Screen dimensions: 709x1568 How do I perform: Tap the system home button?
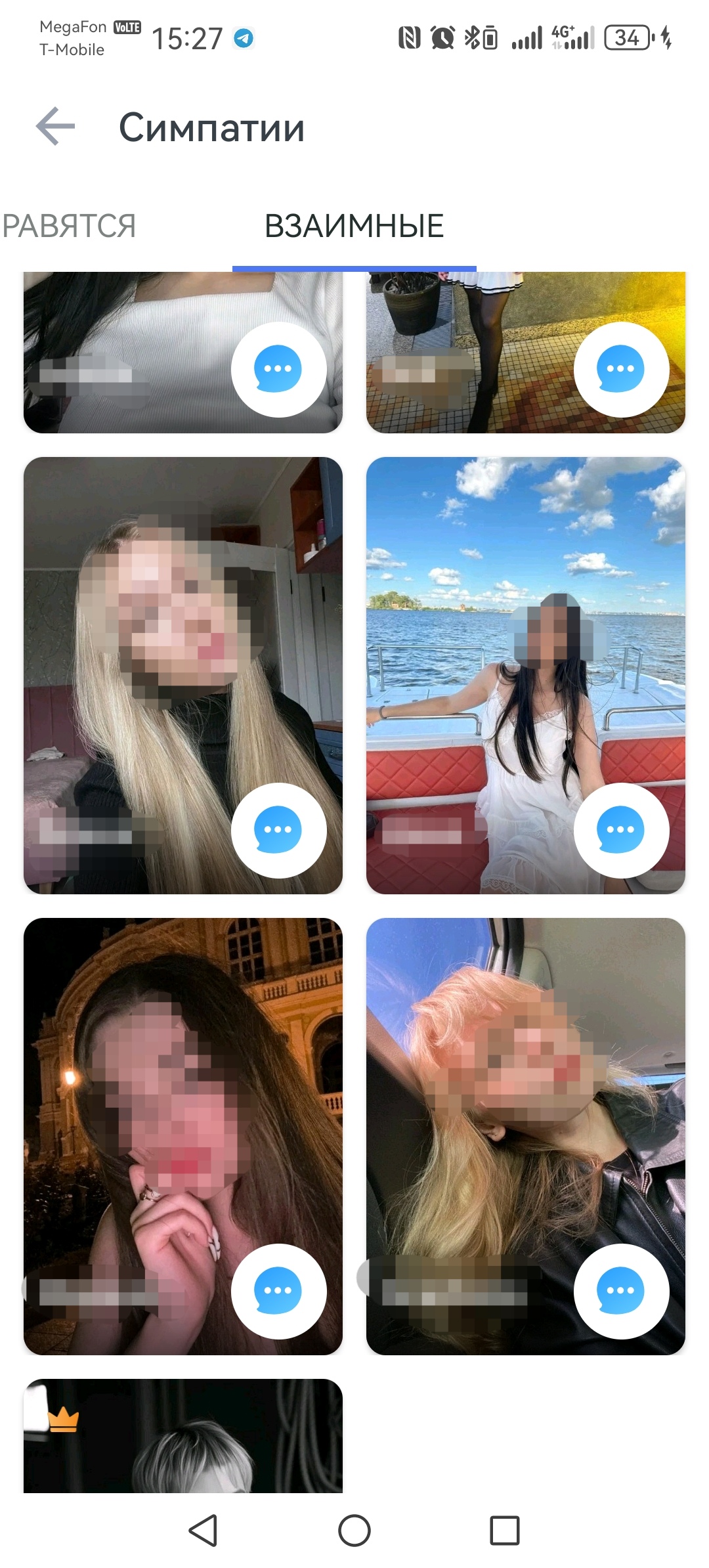coord(354,1531)
